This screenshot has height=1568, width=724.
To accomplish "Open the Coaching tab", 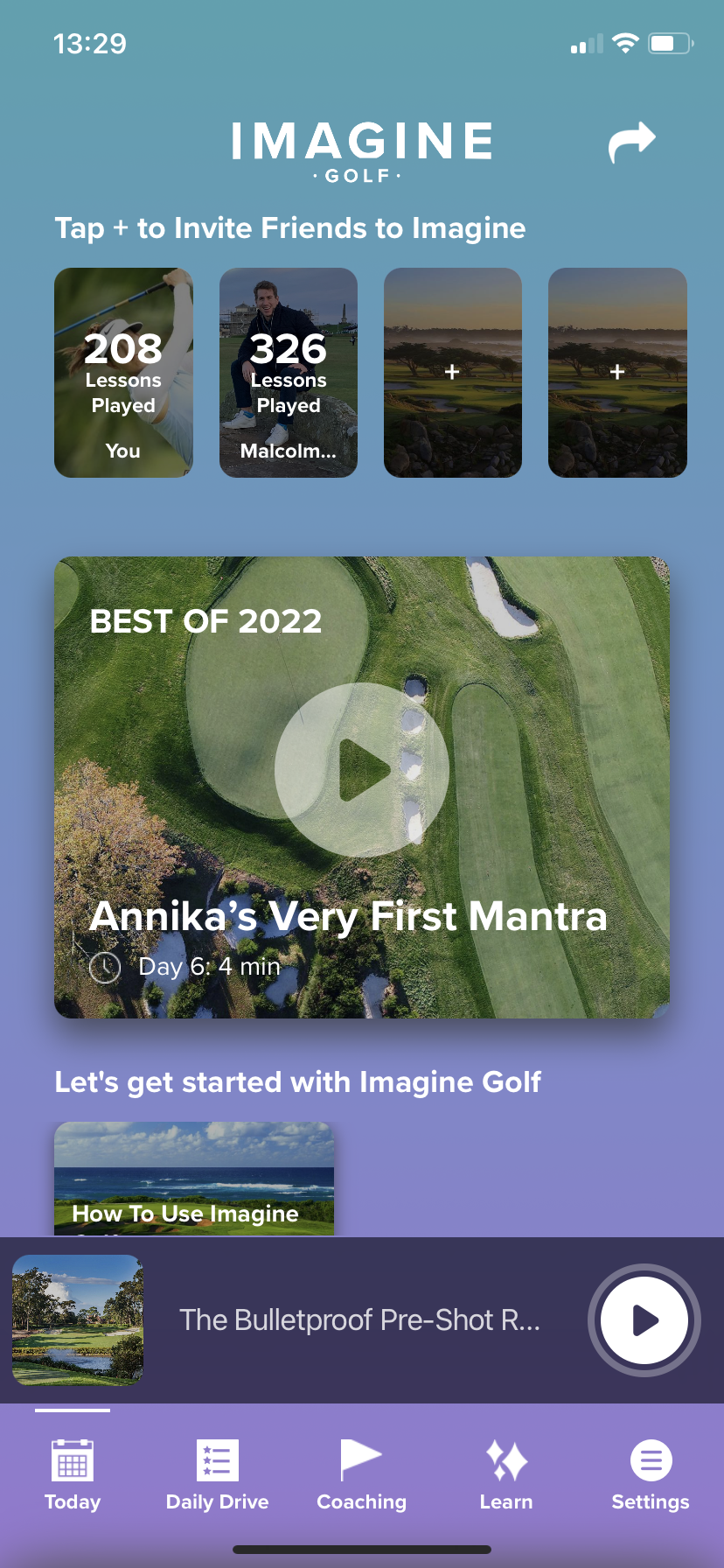I will [x=361, y=1475].
